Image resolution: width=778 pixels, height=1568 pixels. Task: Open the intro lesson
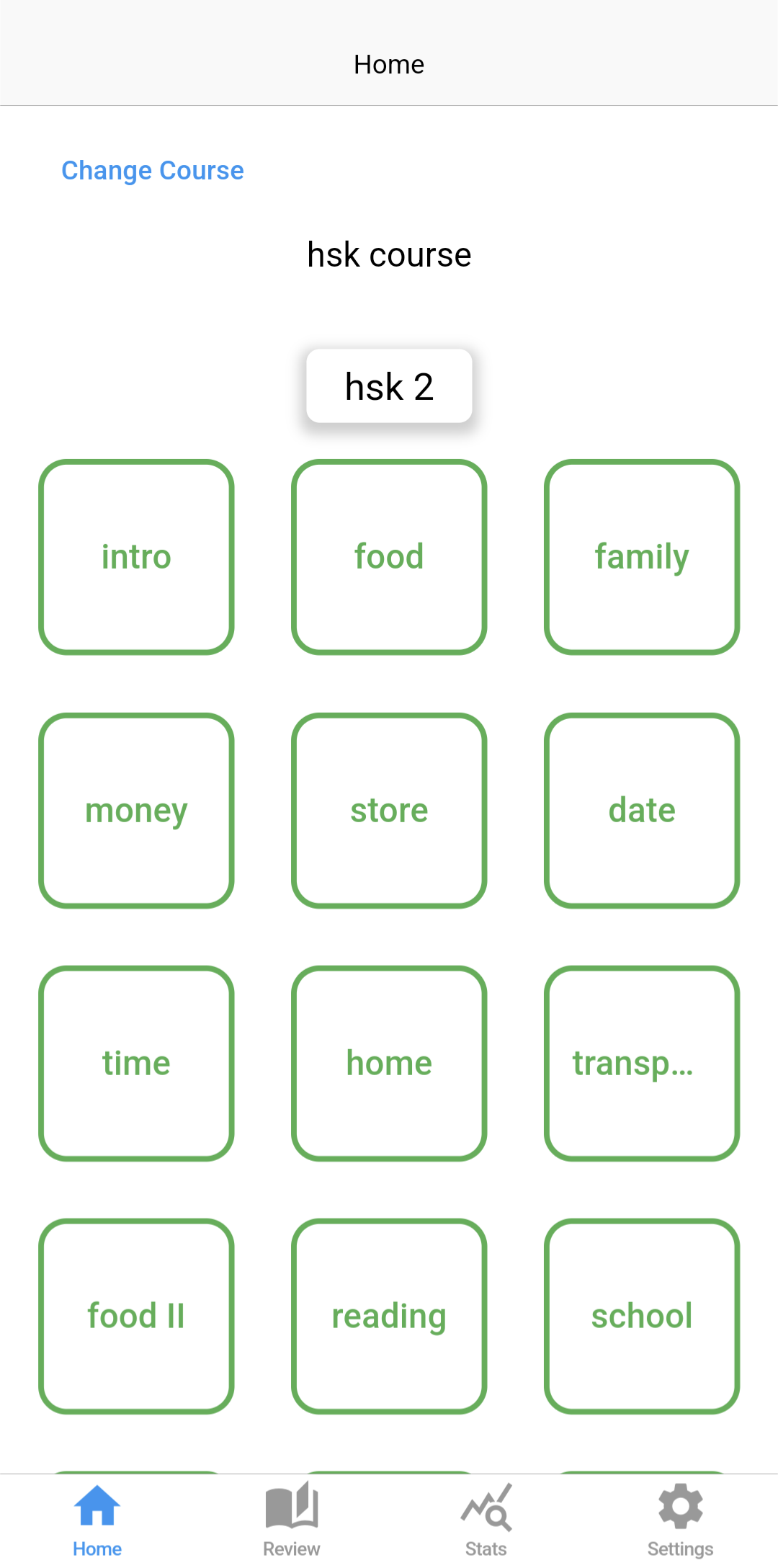tap(136, 557)
